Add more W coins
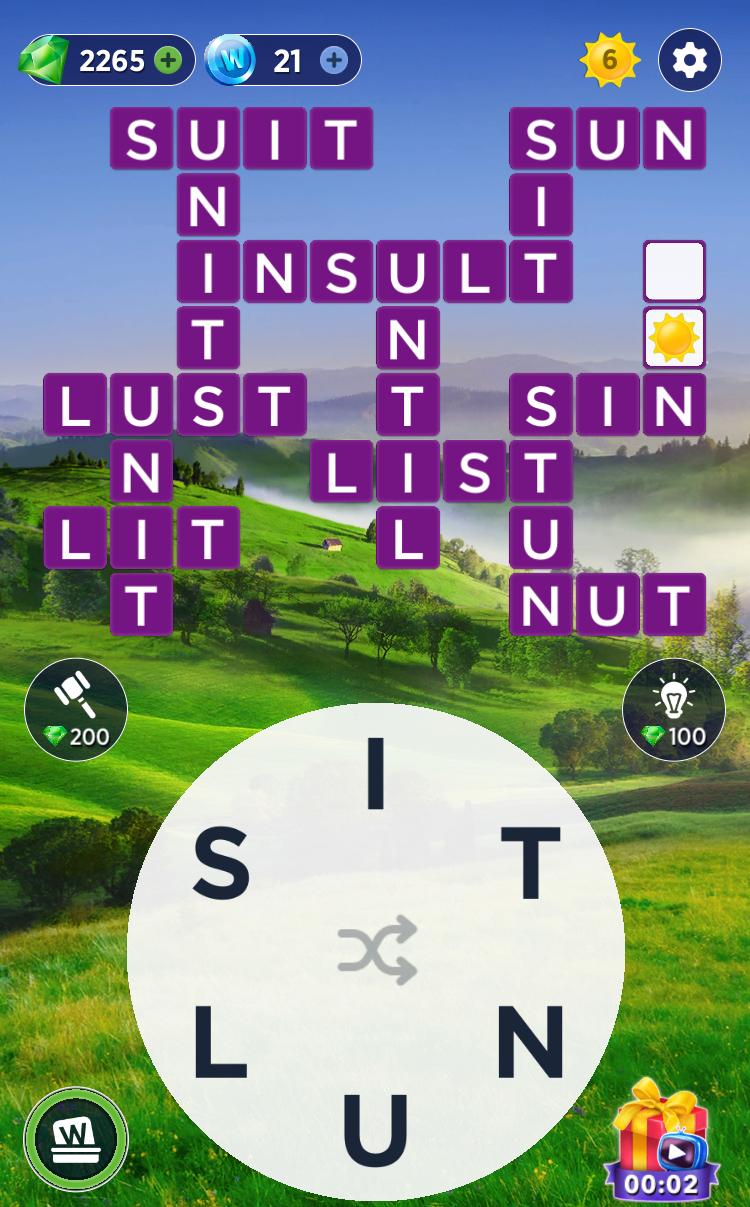 (x=334, y=61)
